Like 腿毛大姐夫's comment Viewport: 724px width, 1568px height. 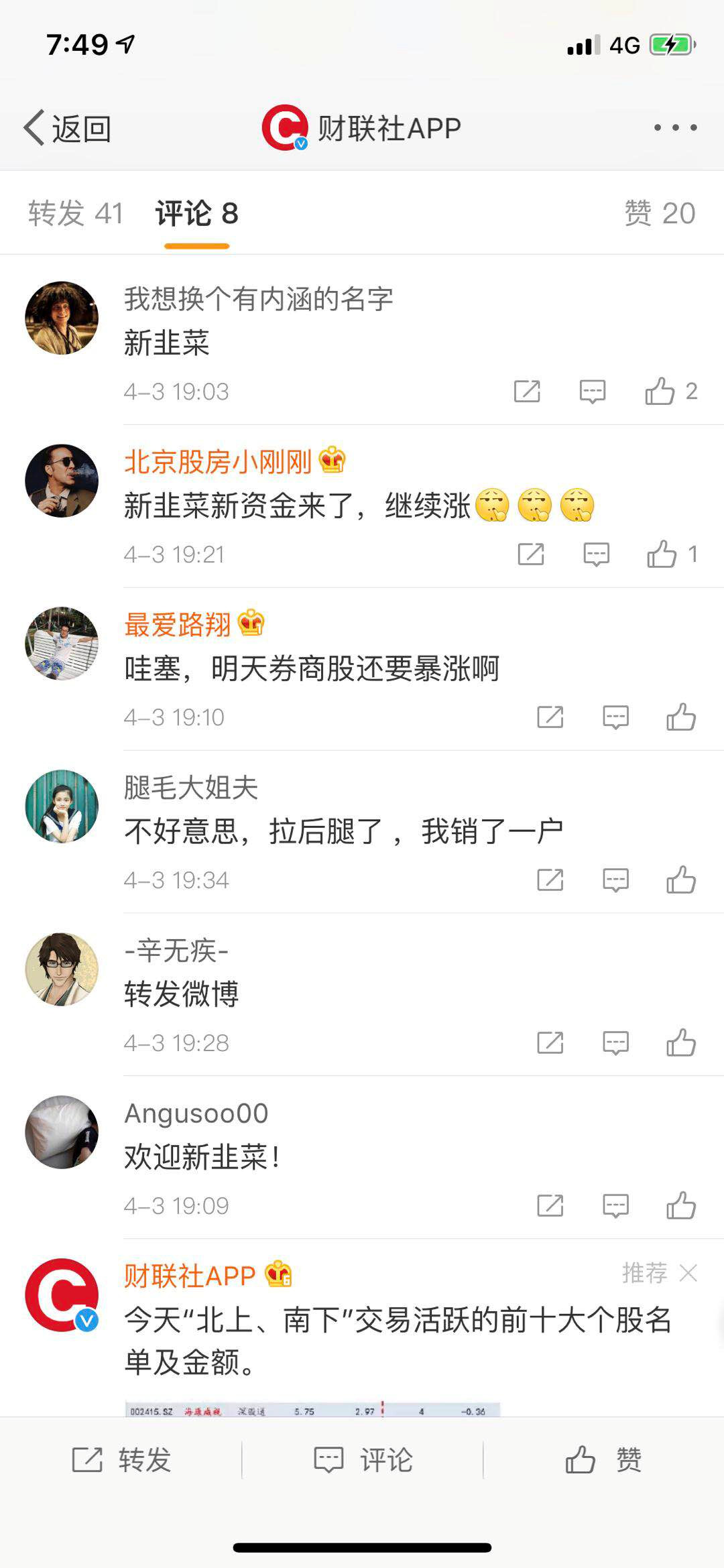681,880
